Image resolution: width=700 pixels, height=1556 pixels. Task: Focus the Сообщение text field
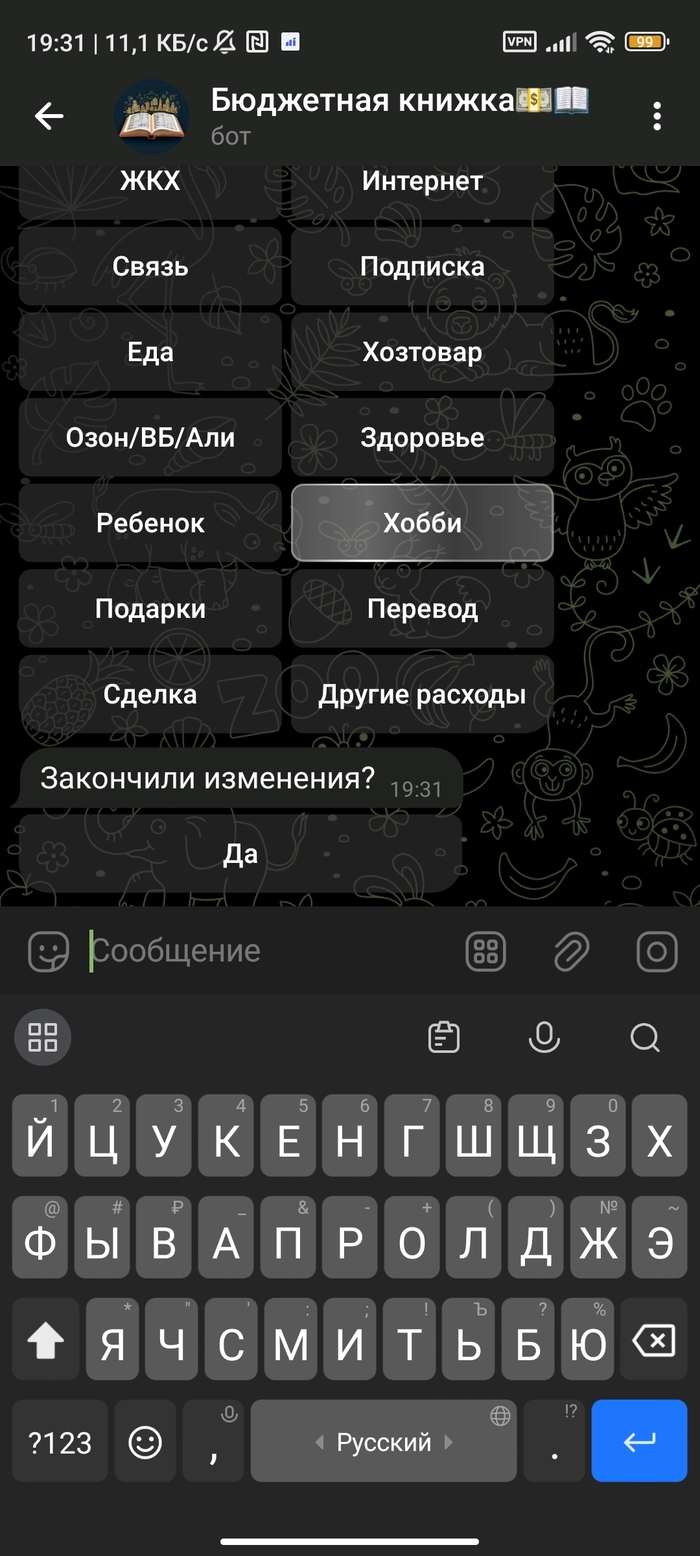tap(270, 951)
